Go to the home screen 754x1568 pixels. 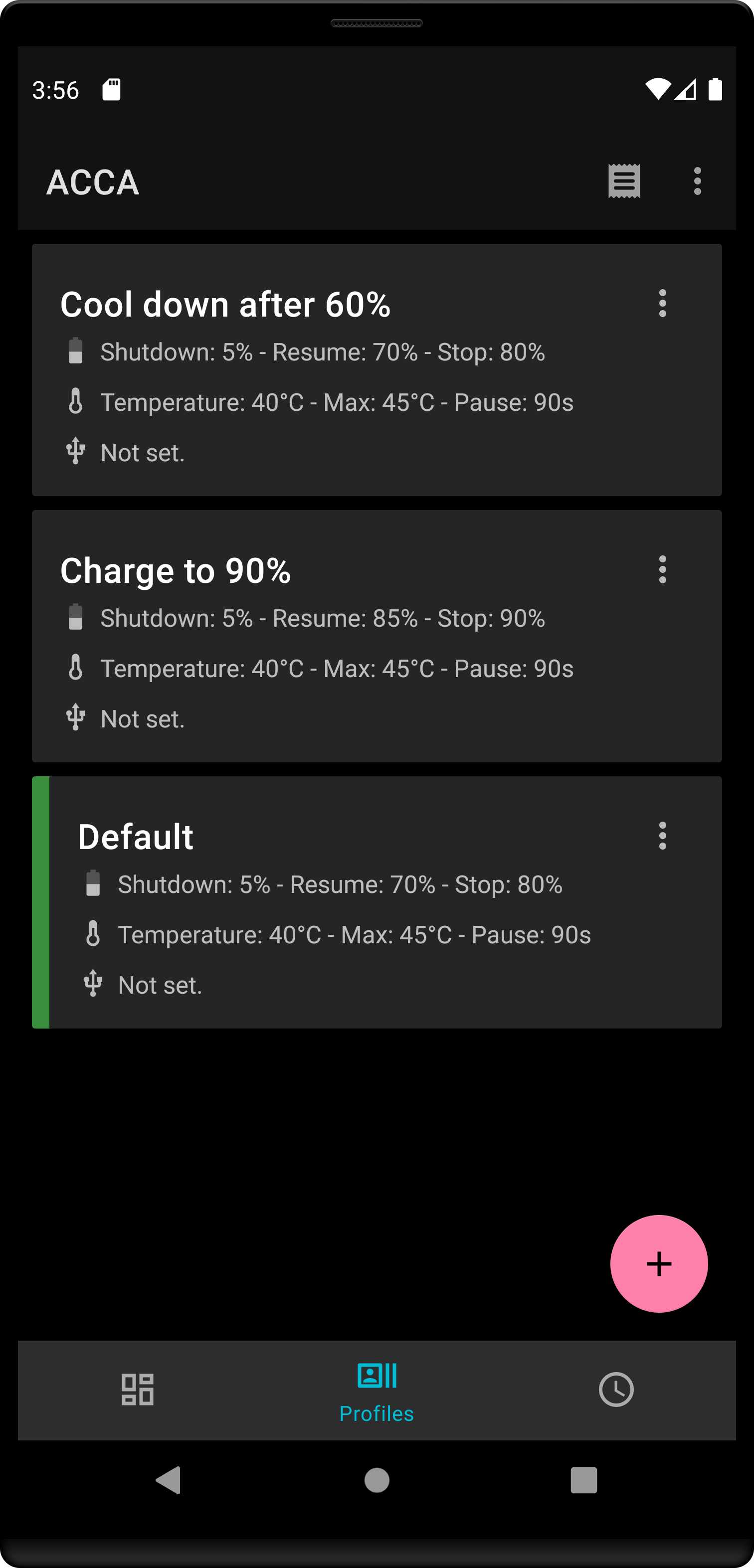377,1480
